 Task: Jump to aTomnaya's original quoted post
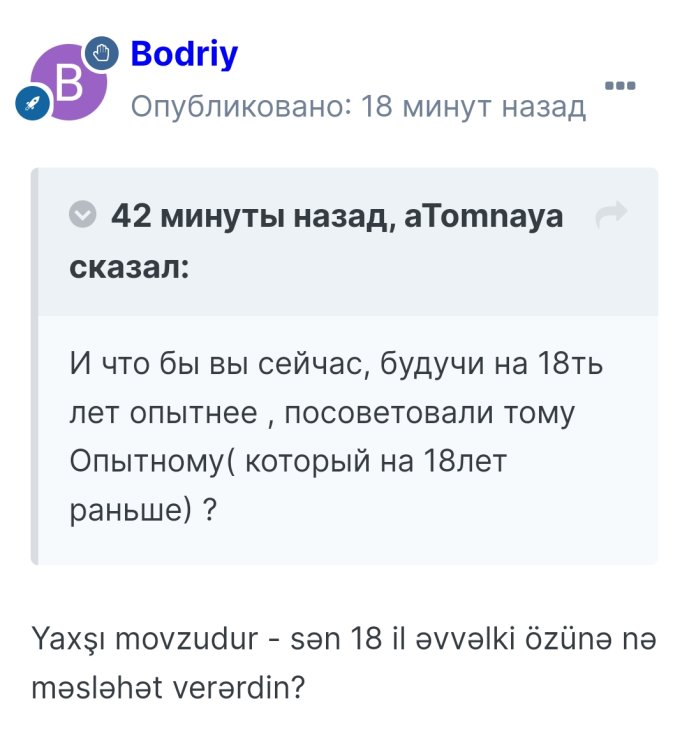(610, 215)
